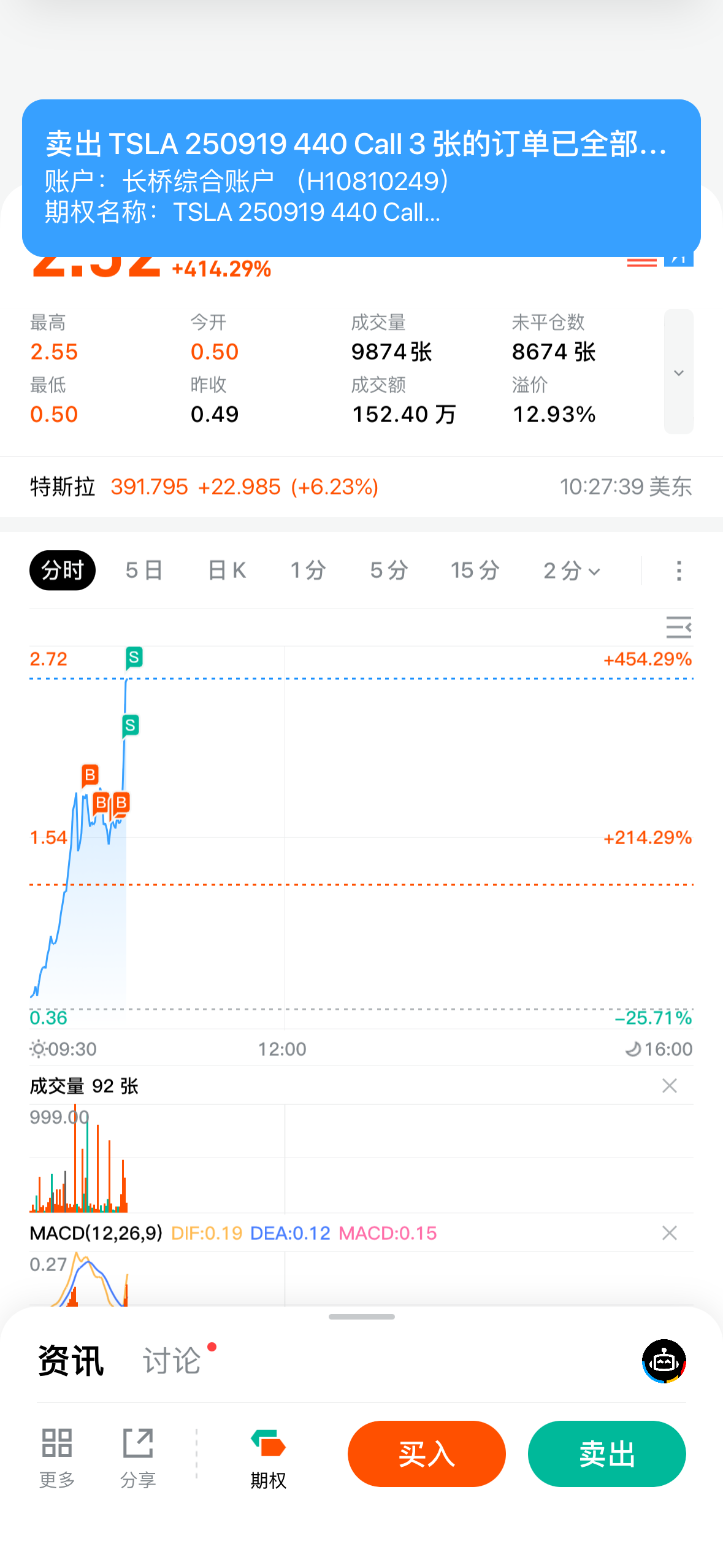Open the 更多 more menu
The height and width of the screenshot is (1568, 723).
[57, 1458]
